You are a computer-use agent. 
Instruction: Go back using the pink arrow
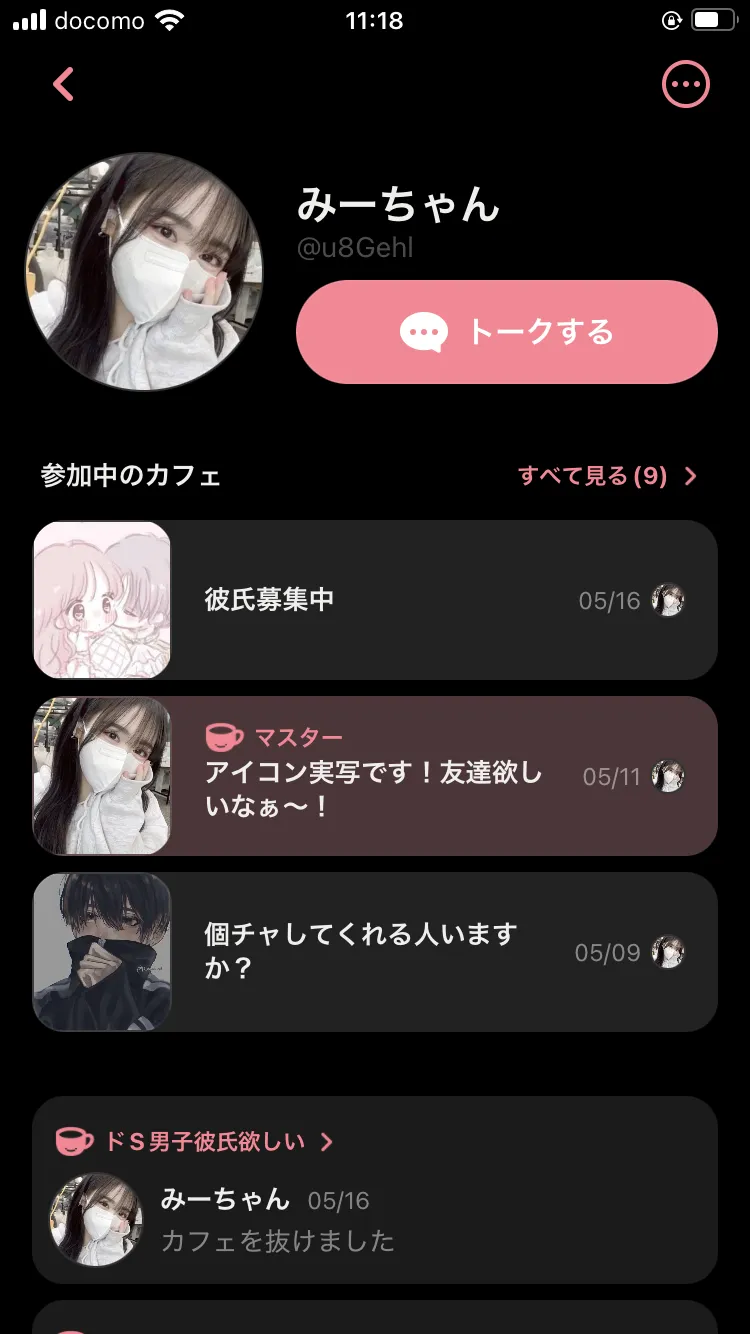click(64, 85)
